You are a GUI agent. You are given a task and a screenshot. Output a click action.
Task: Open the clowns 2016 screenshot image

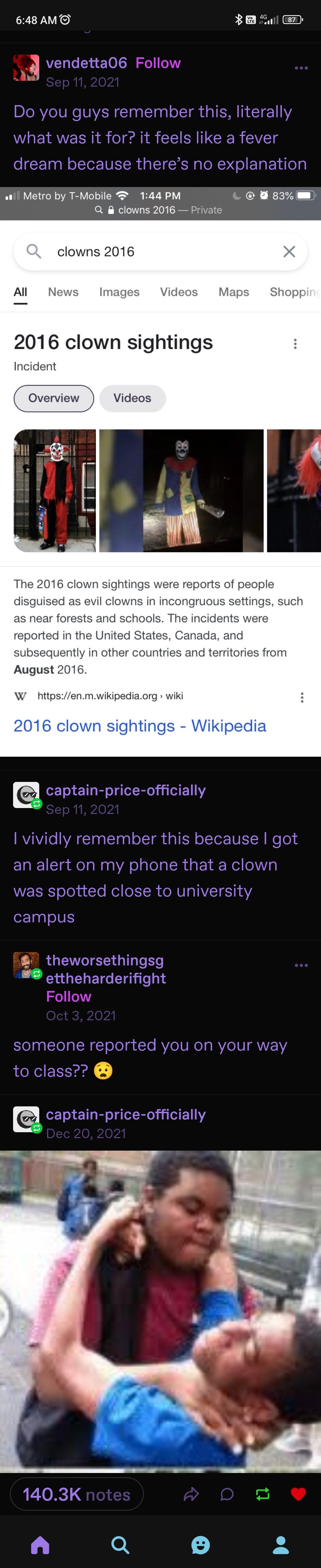point(160,472)
